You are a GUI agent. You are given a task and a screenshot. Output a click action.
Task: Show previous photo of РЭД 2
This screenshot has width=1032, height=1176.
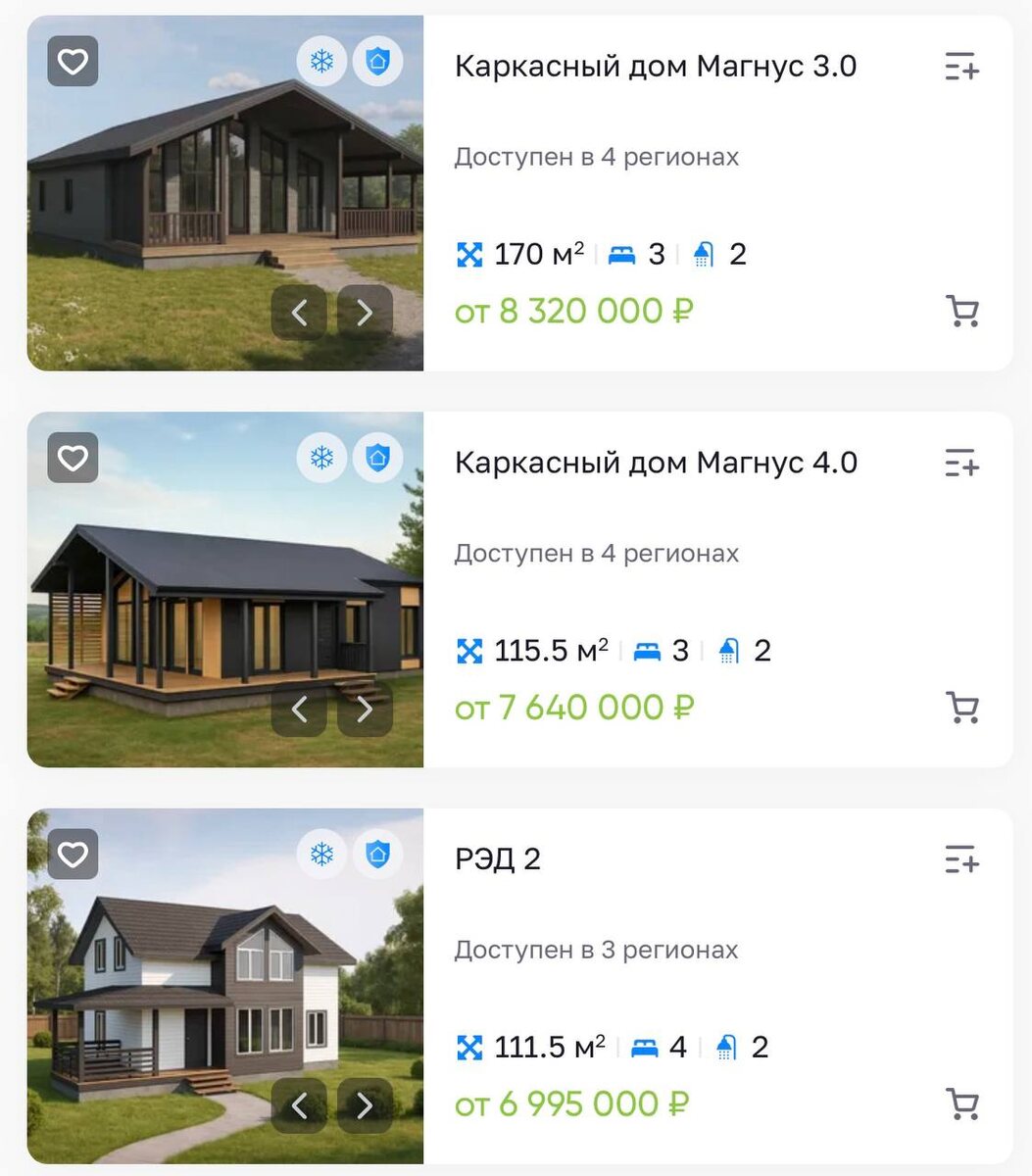click(299, 1105)
